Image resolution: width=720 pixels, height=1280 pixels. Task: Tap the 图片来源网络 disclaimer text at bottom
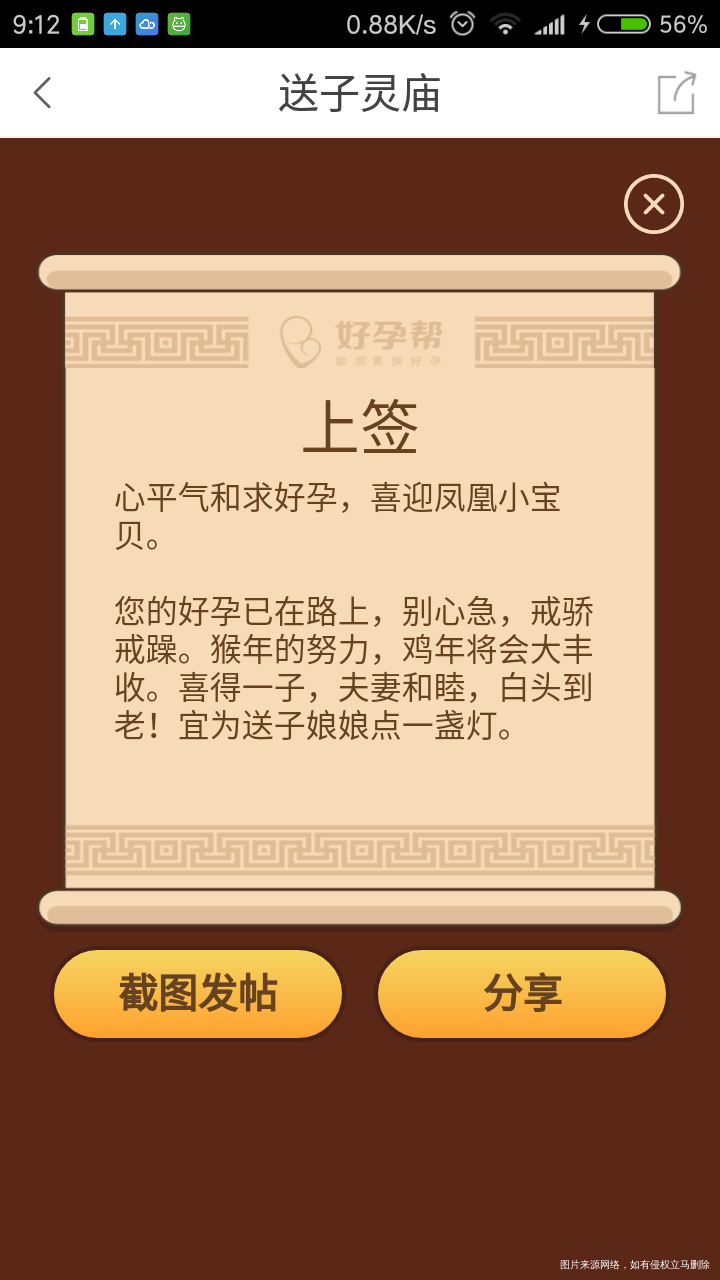tap(634, 1266)
